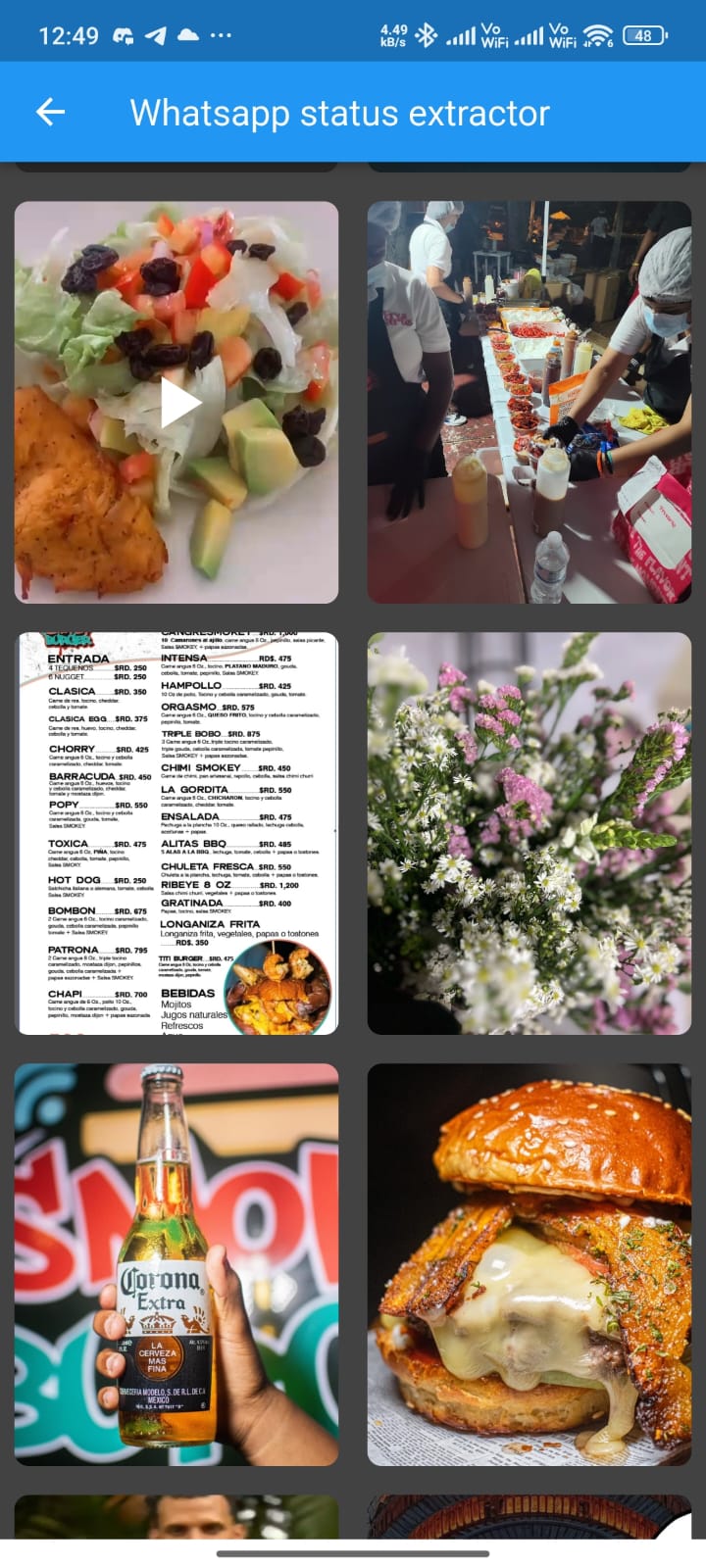
Task: Play the salad video status
Action: coord(178,403)
